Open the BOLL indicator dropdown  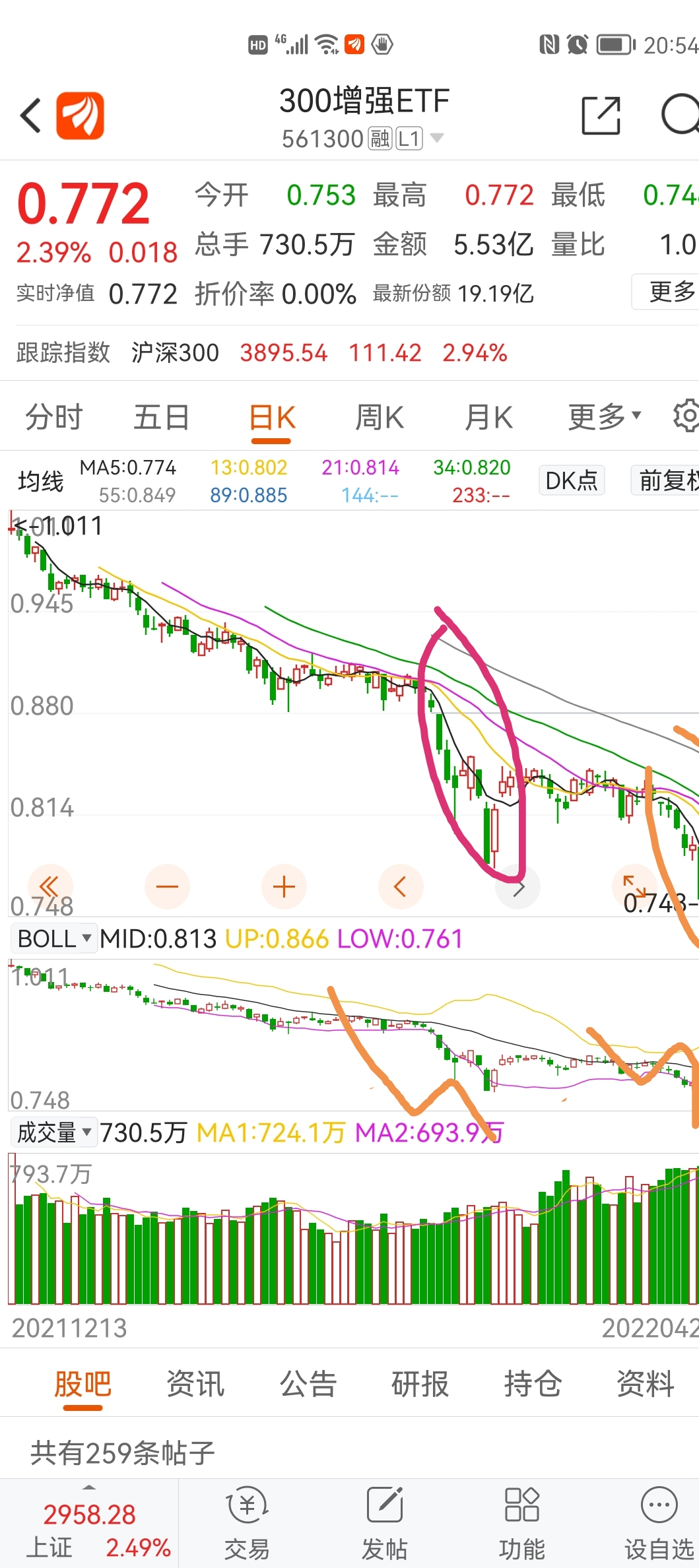point(54,938)
